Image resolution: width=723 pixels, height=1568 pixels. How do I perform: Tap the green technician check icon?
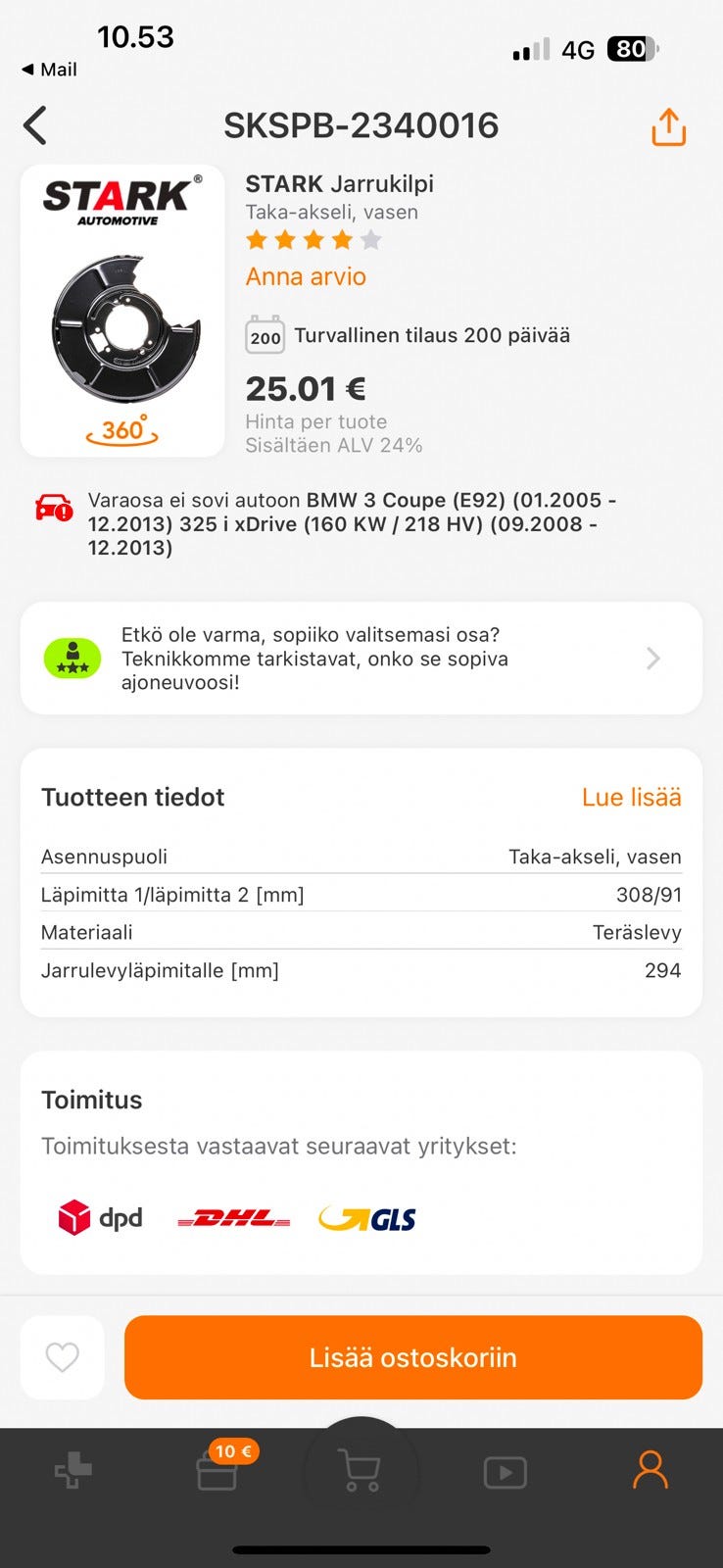[x=72, y=659]
